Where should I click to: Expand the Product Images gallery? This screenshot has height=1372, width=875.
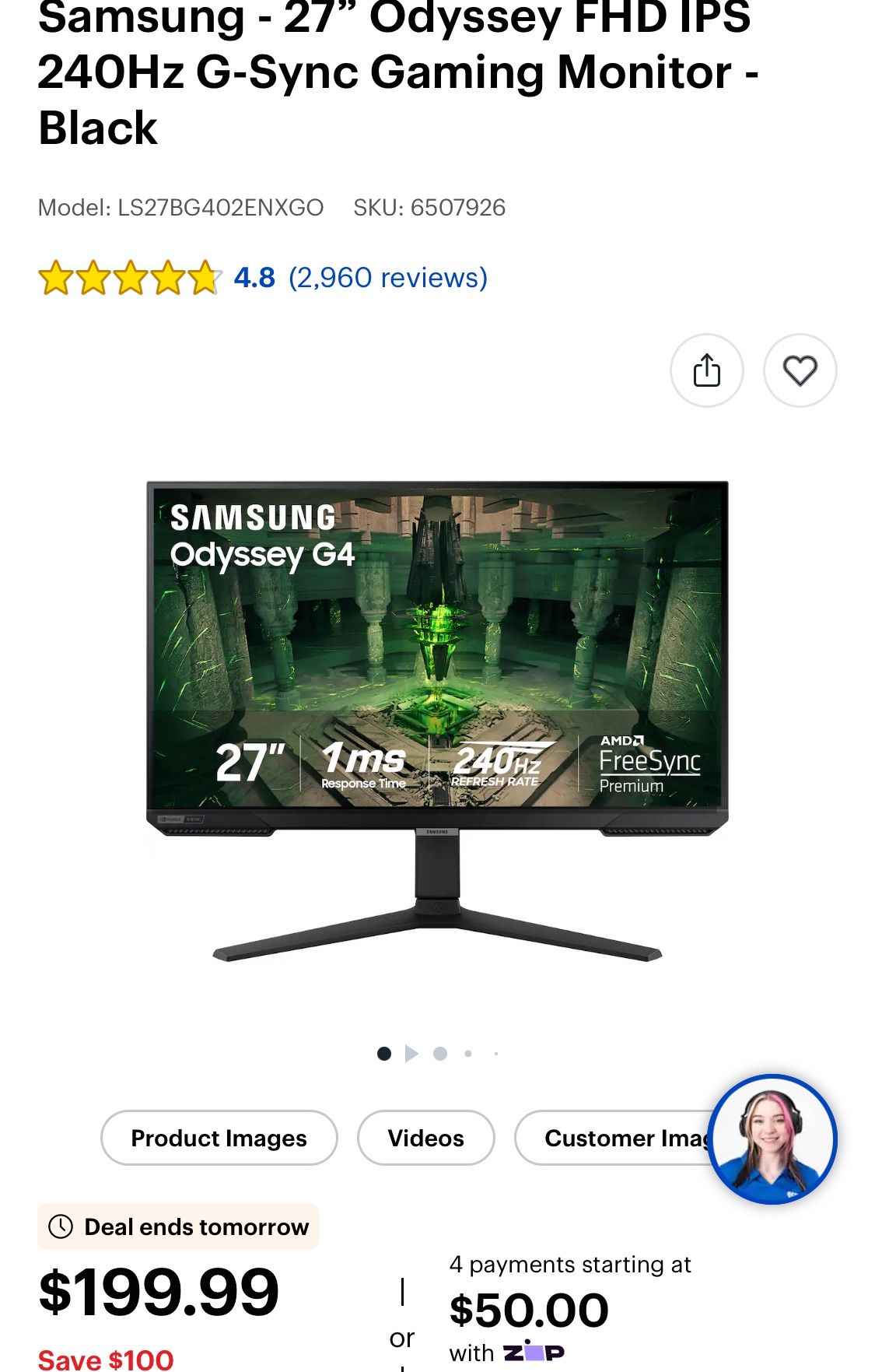tap(219, 1138)
